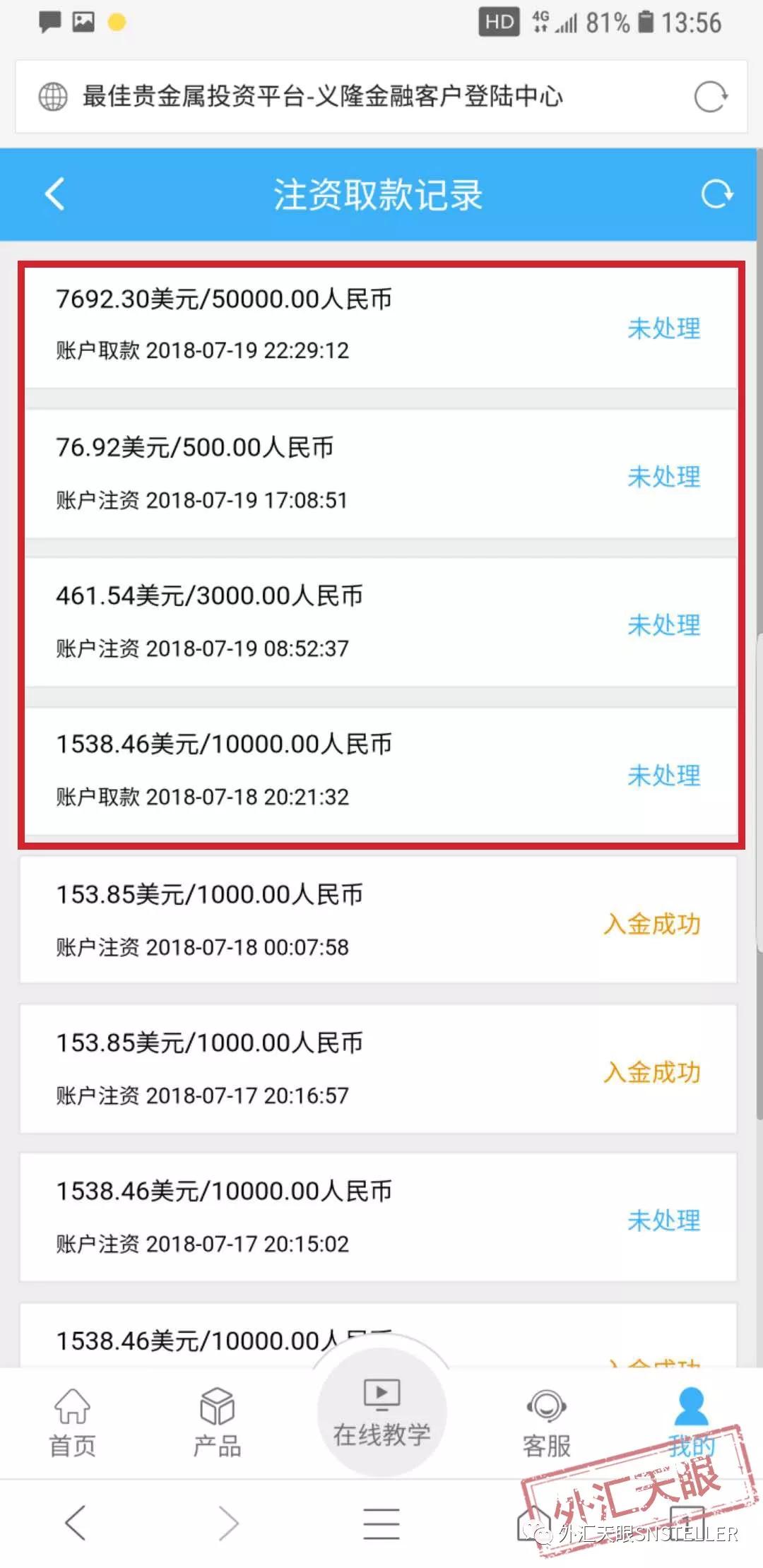Tap 未处理 on the 2018-07-17 deposit record

[x=663, y=1220]
